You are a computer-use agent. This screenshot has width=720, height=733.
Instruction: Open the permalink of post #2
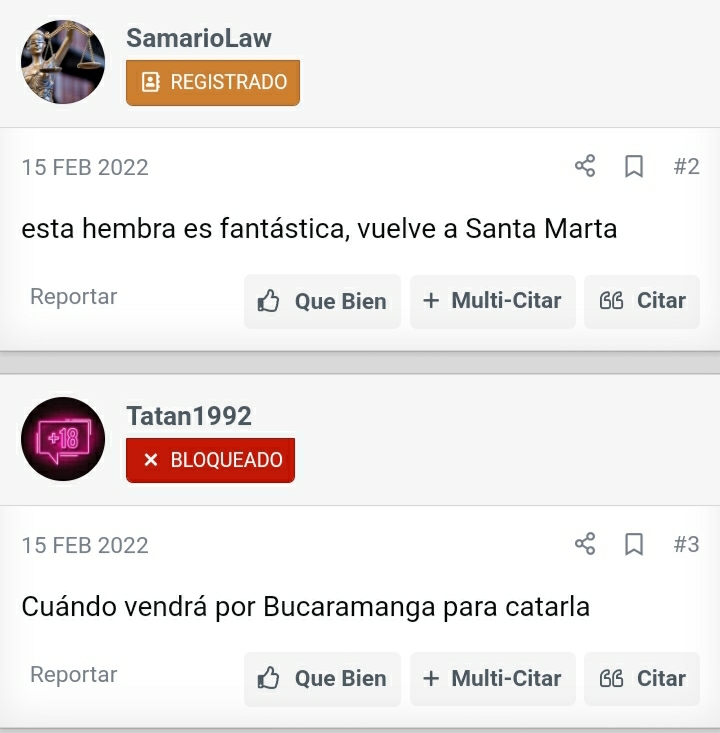coord(686,166)
